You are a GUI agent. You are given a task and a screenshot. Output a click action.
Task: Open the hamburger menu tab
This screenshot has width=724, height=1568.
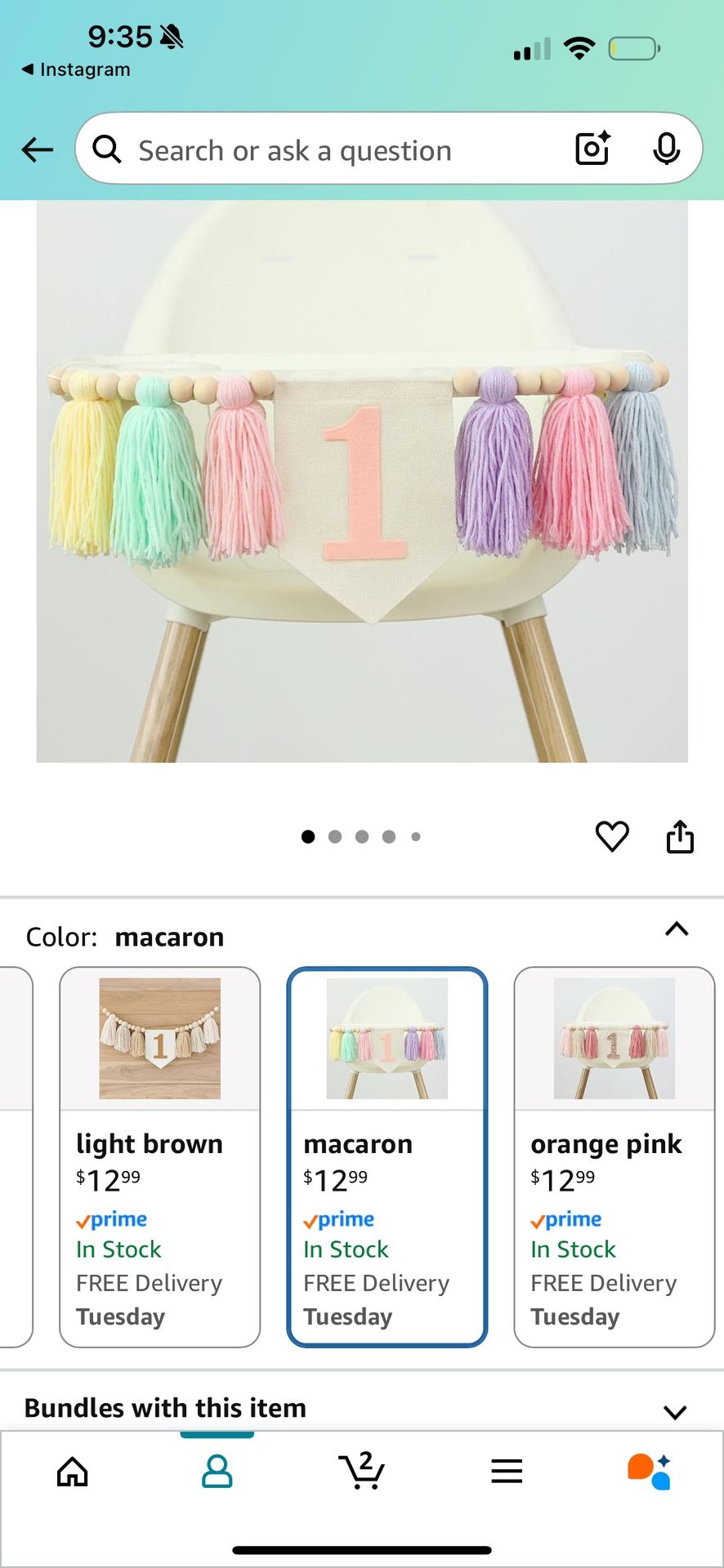pos(507,1472)
